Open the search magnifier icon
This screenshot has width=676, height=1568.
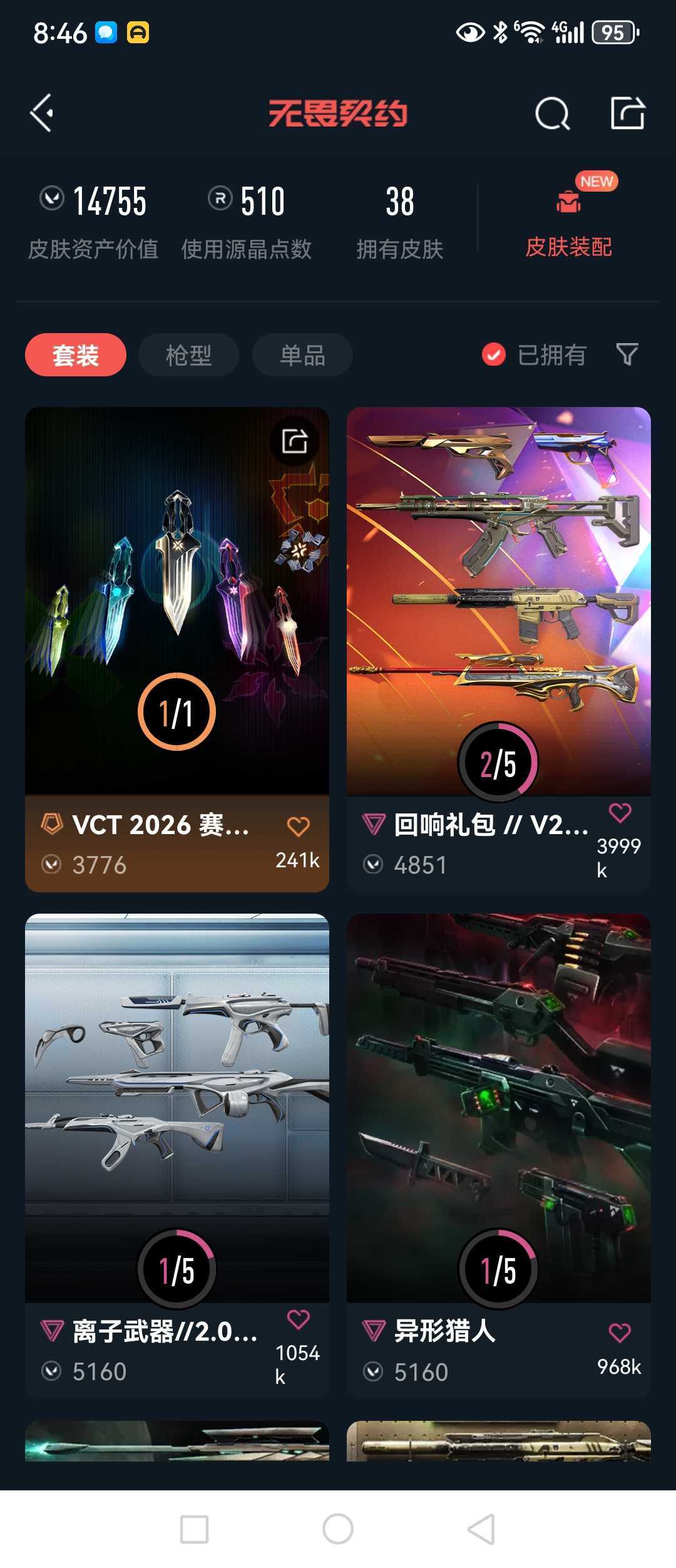tap(552, 114)
